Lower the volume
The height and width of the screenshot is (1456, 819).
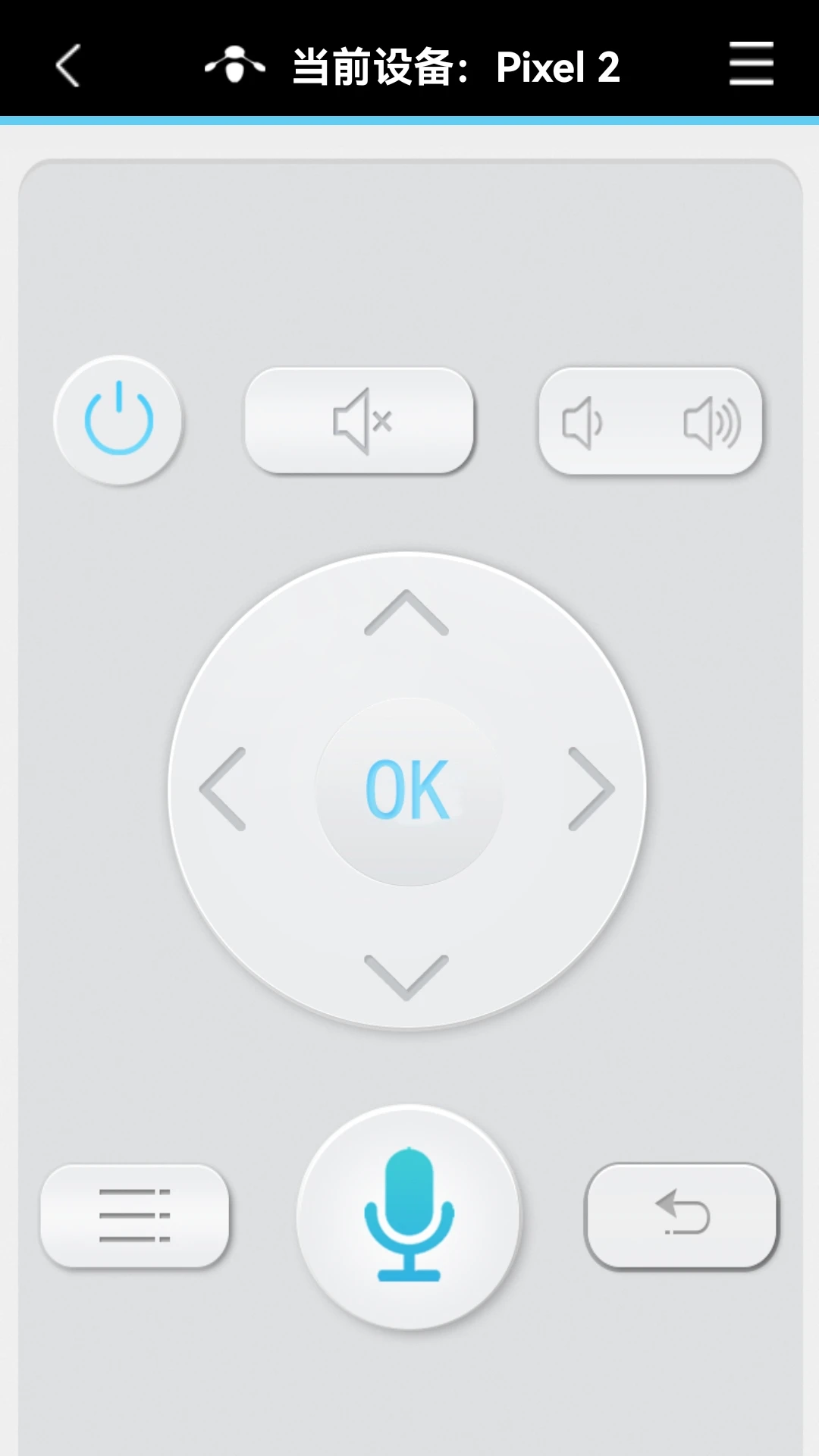pyautogui.click(x=582, y=422)
